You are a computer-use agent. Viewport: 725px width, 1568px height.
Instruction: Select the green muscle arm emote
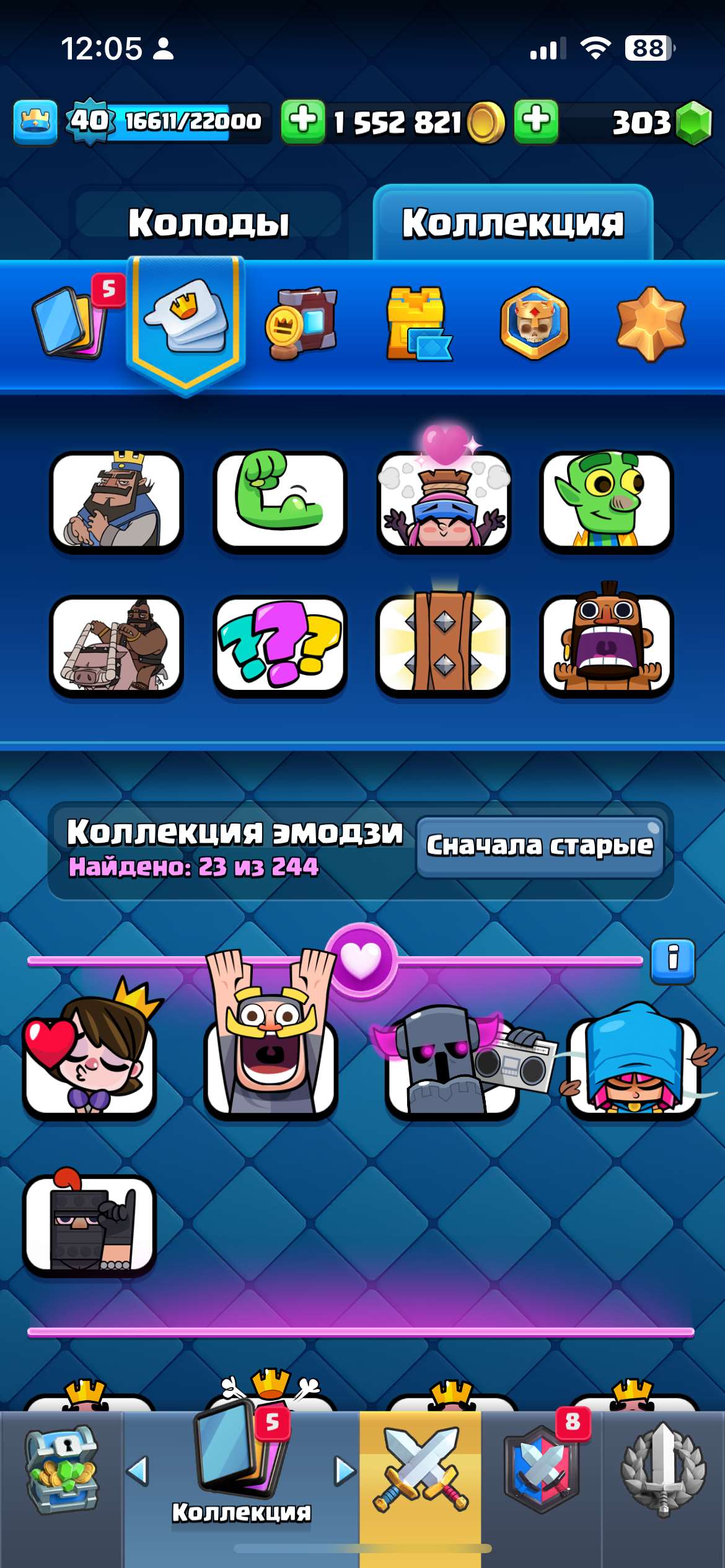click(279, 502)
